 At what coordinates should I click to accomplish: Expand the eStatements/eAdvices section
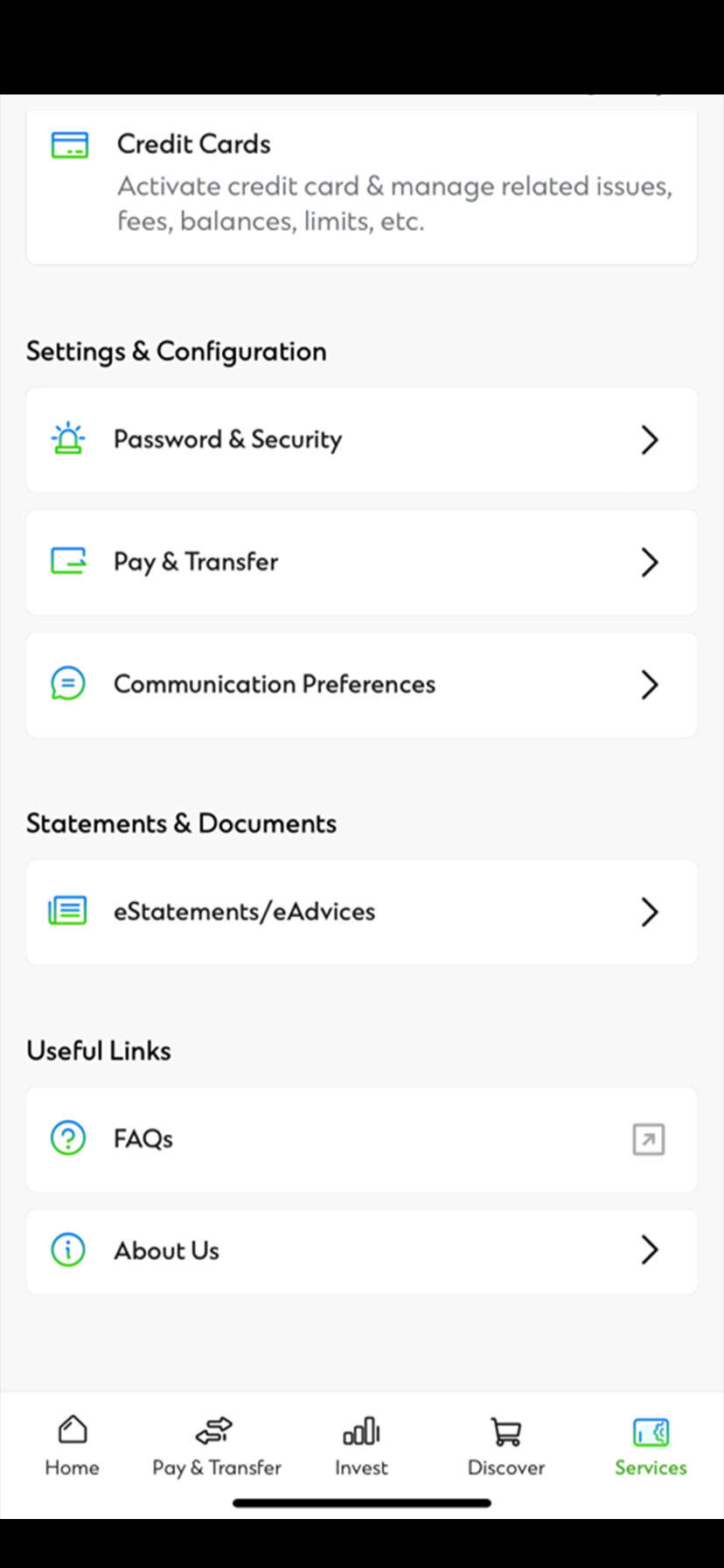click(649, 911)
